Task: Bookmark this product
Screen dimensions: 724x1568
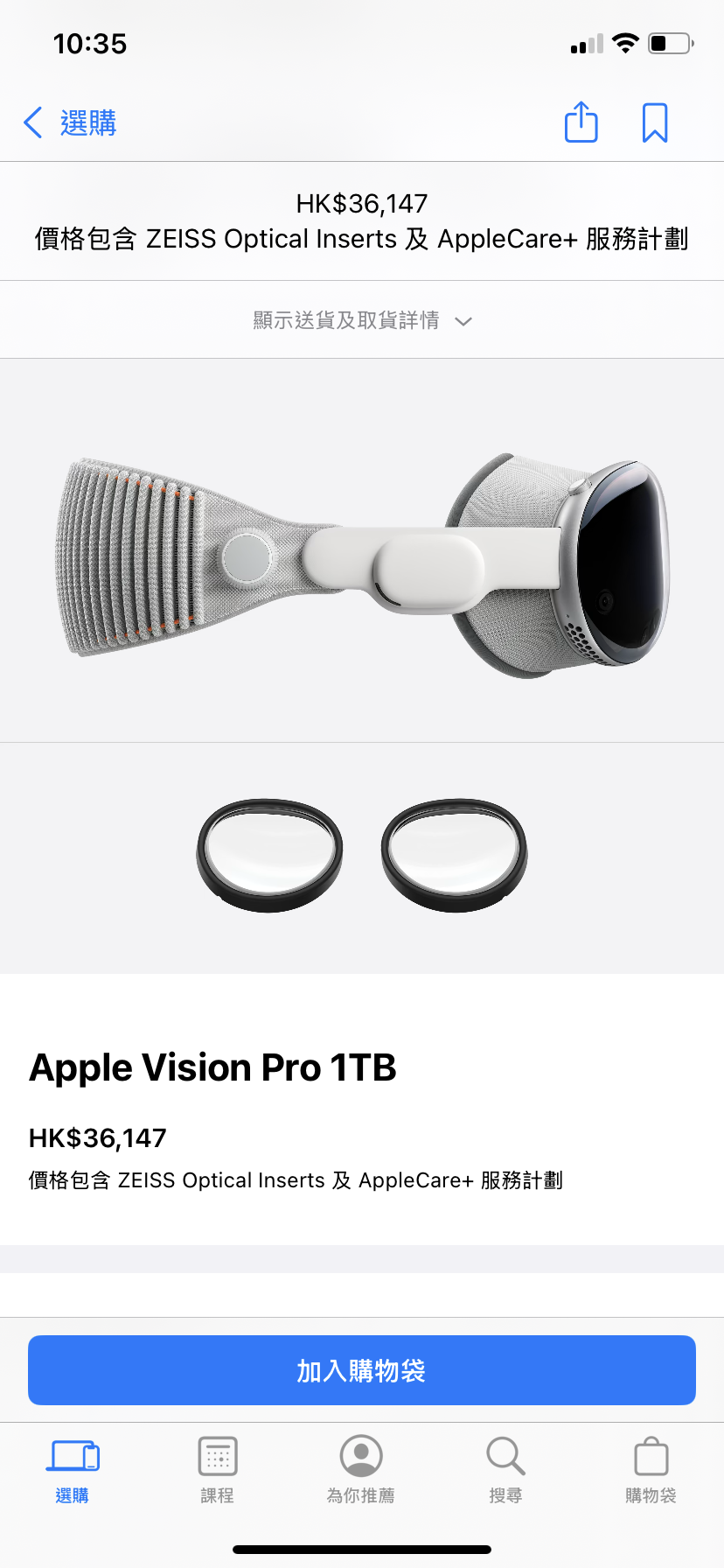Action: pos(655,122)
